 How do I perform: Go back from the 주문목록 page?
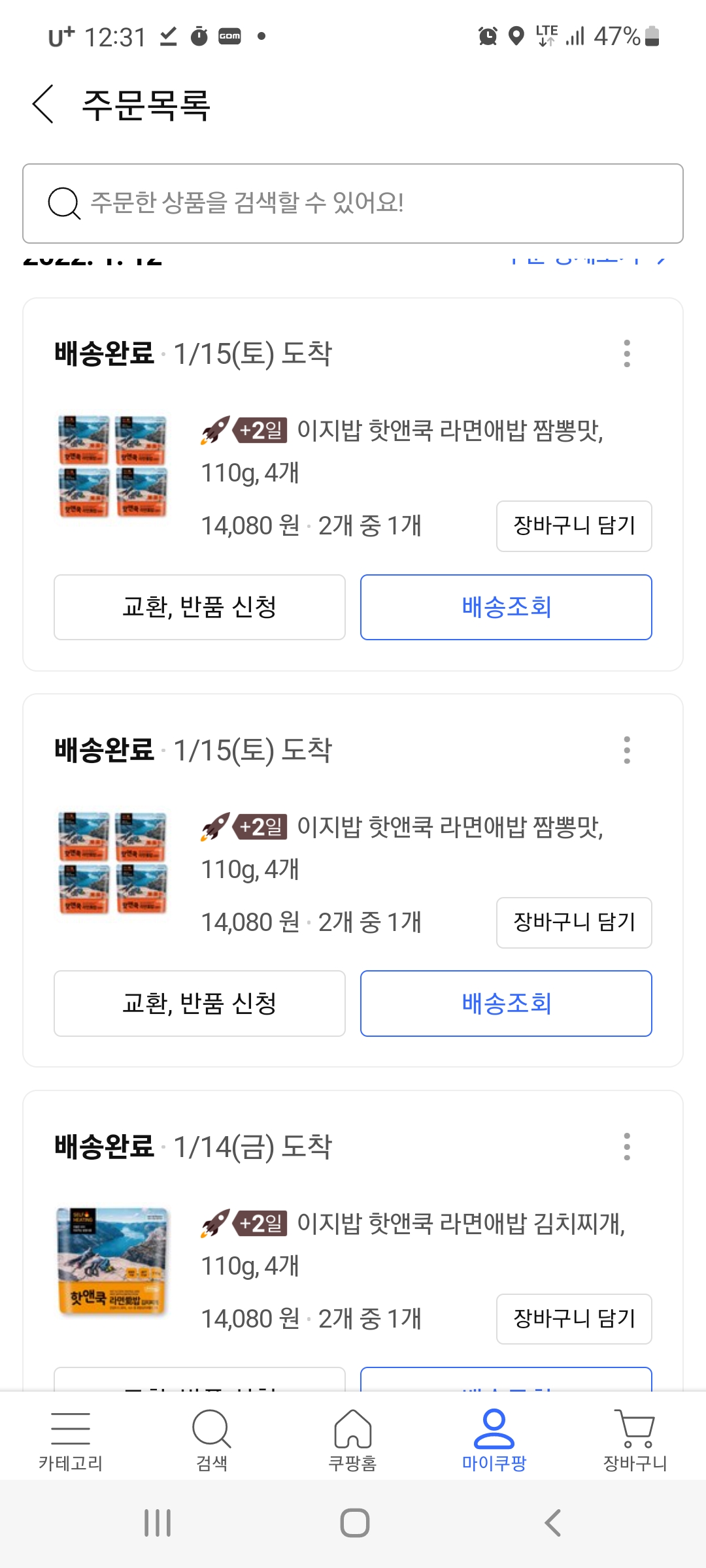tap(43, 105)
